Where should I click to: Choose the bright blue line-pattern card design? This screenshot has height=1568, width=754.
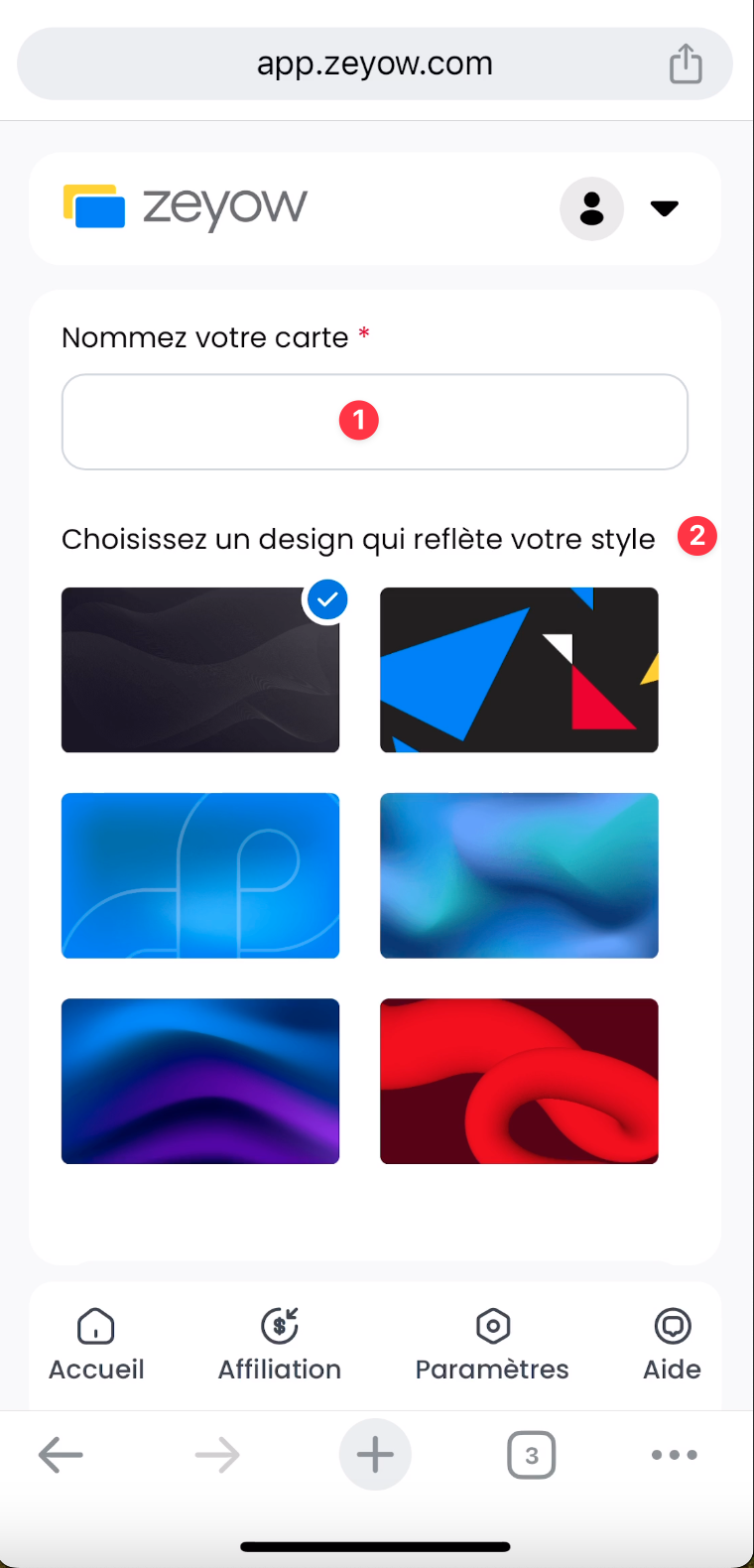click(x=200, y=875)
